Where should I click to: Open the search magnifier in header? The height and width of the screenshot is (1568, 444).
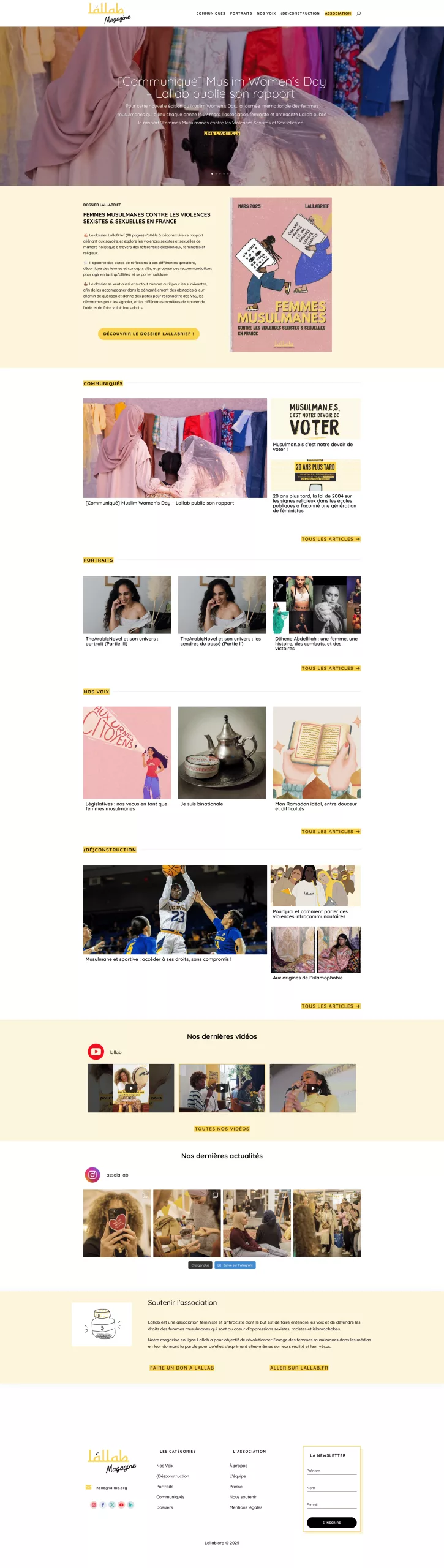click(358, 13)
